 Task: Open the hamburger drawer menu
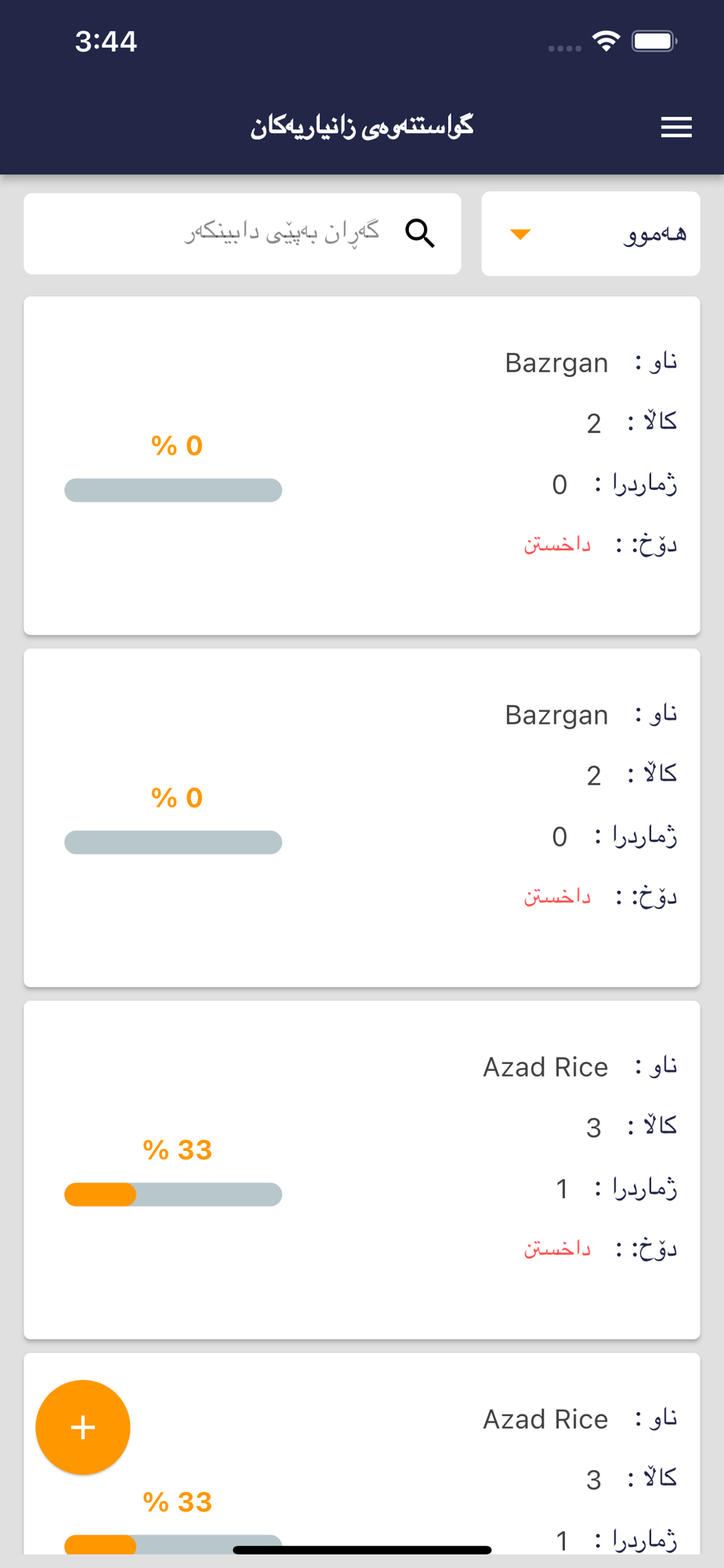(x=676, y=127)
